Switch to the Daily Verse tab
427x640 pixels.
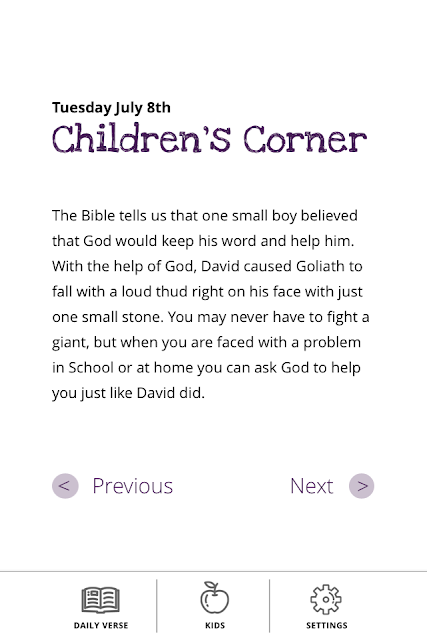tap(101, 608)
